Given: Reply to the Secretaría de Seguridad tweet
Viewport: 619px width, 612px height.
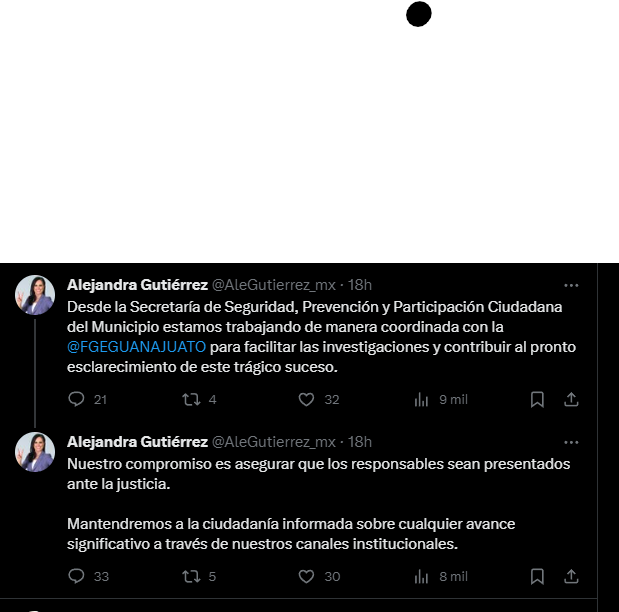Looking at the screenshot, I should [x=76, y=399].
